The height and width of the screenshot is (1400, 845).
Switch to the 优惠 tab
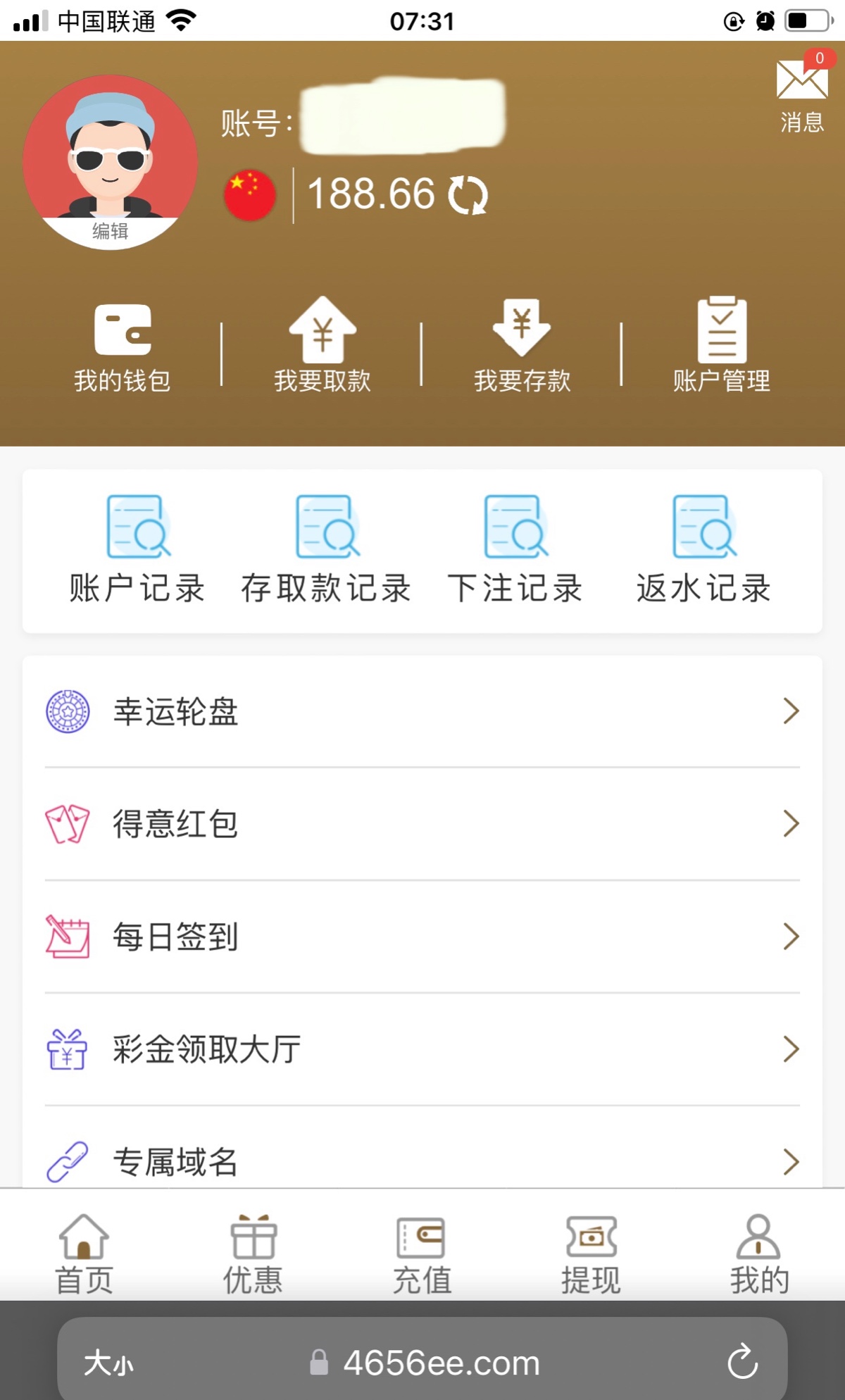pyautogui.click(x=253, y=1255)
